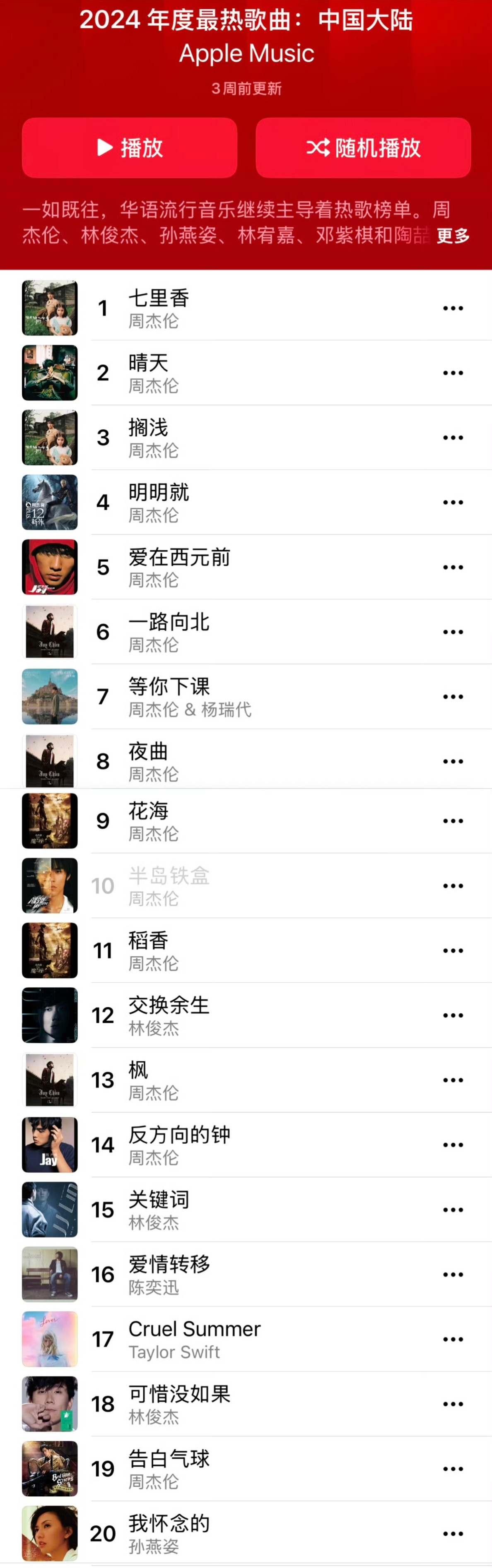Screen dimensions: 492x1568
Task: Open more options for 晴天
Action: tap(452, 373)
